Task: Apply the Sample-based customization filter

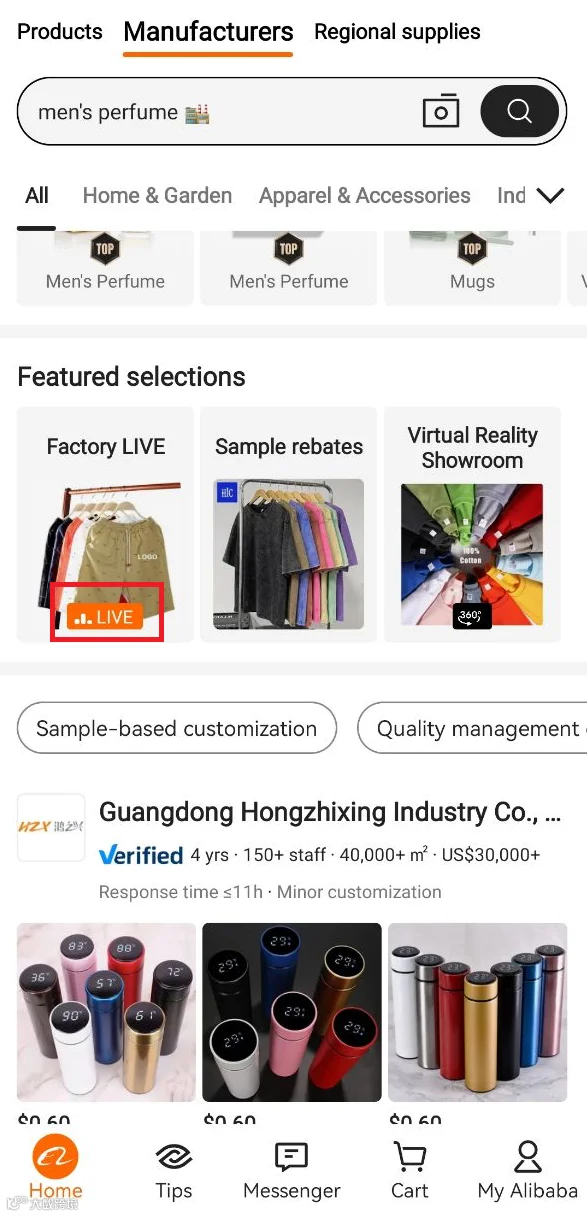Action: click(177, 729)
